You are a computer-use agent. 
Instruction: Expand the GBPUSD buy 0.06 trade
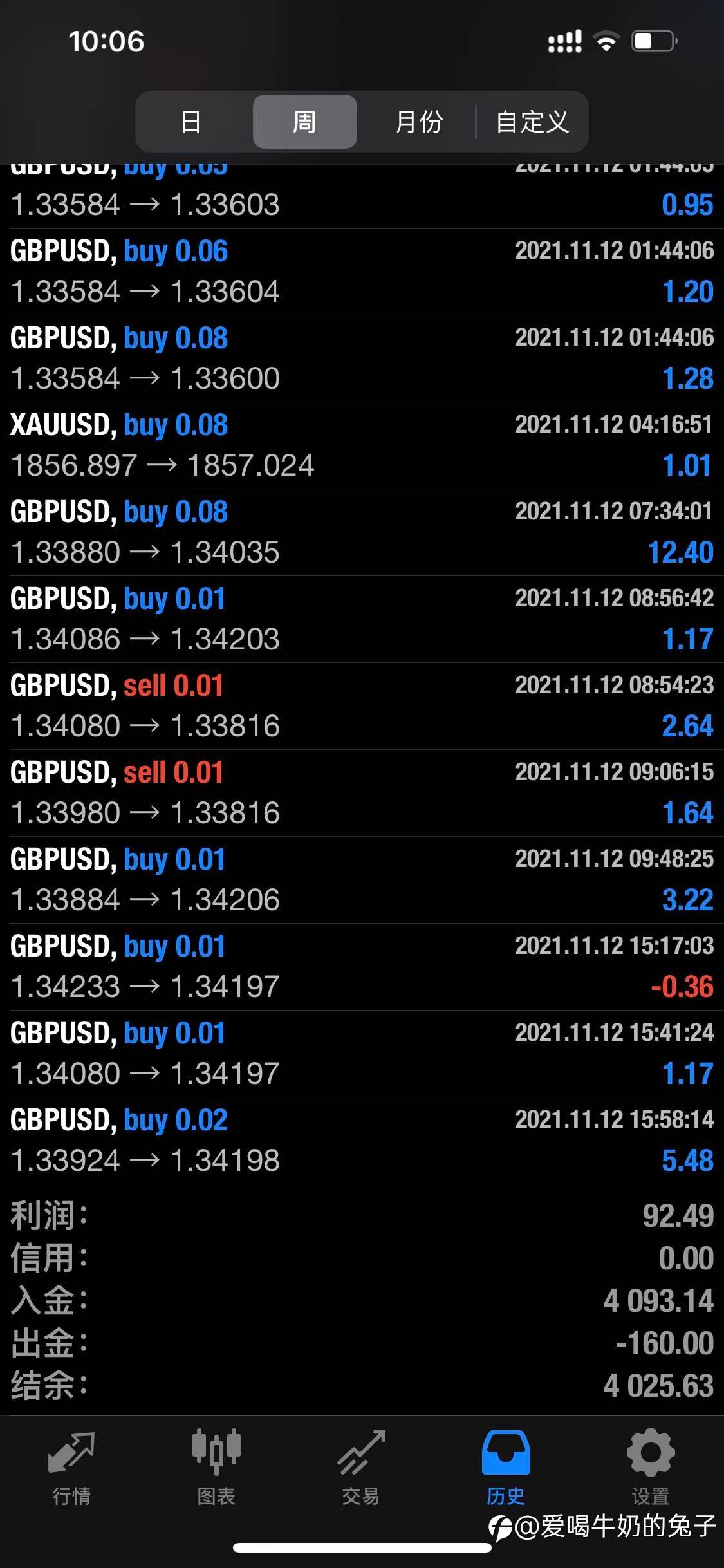click(x=362, y=272)
